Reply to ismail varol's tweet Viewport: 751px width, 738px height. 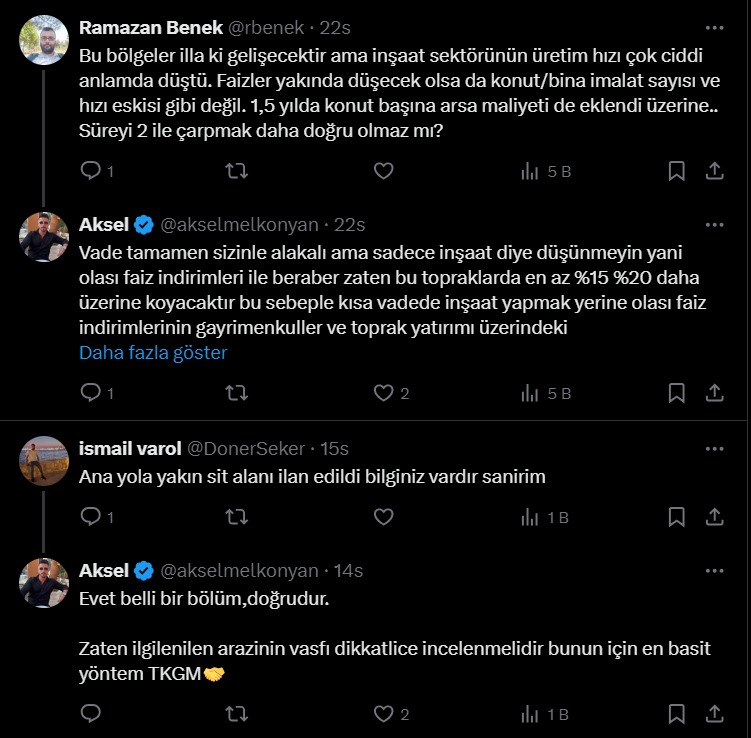(x=91, y=518)
